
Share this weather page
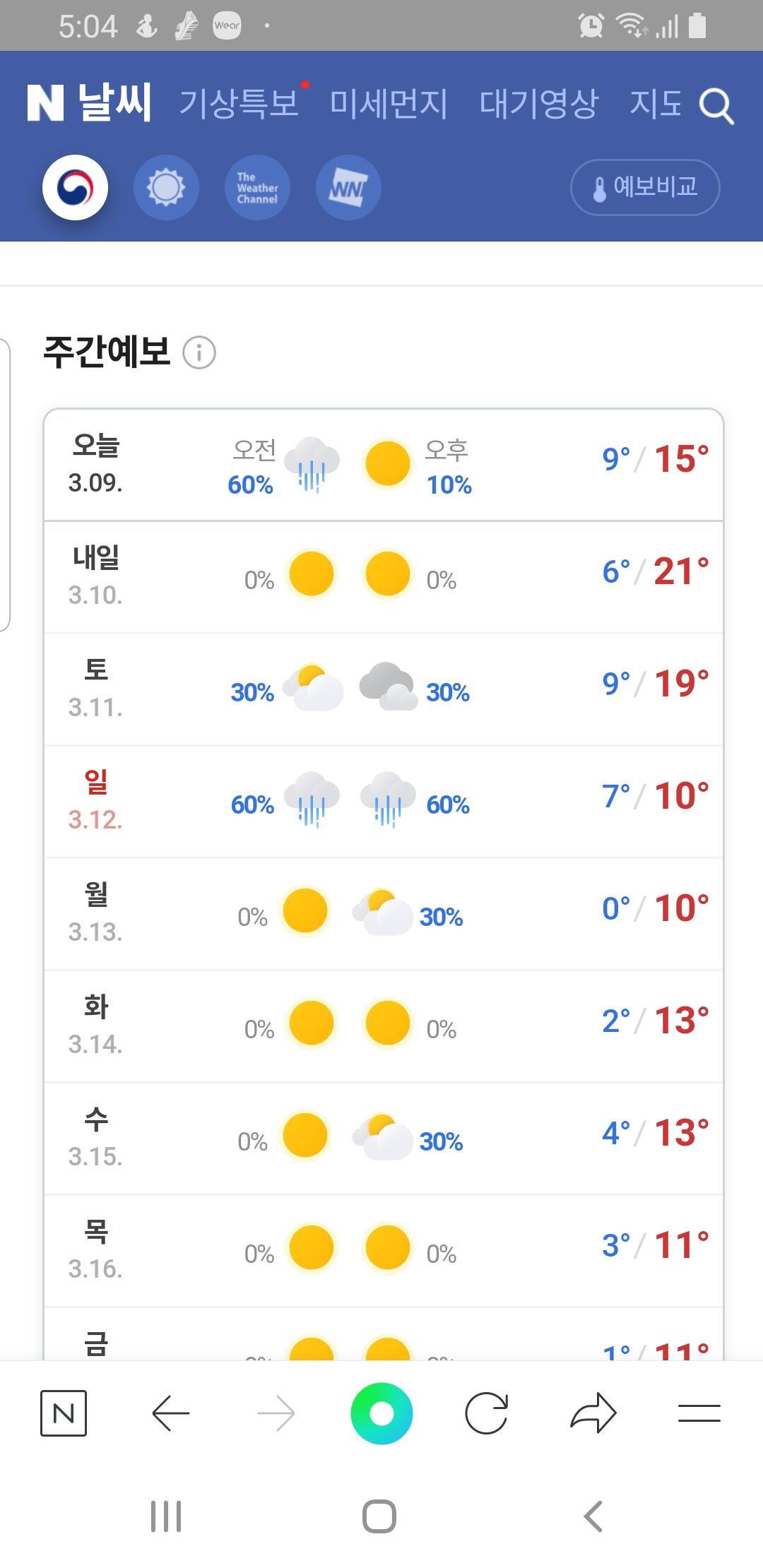pos(593,1413)
